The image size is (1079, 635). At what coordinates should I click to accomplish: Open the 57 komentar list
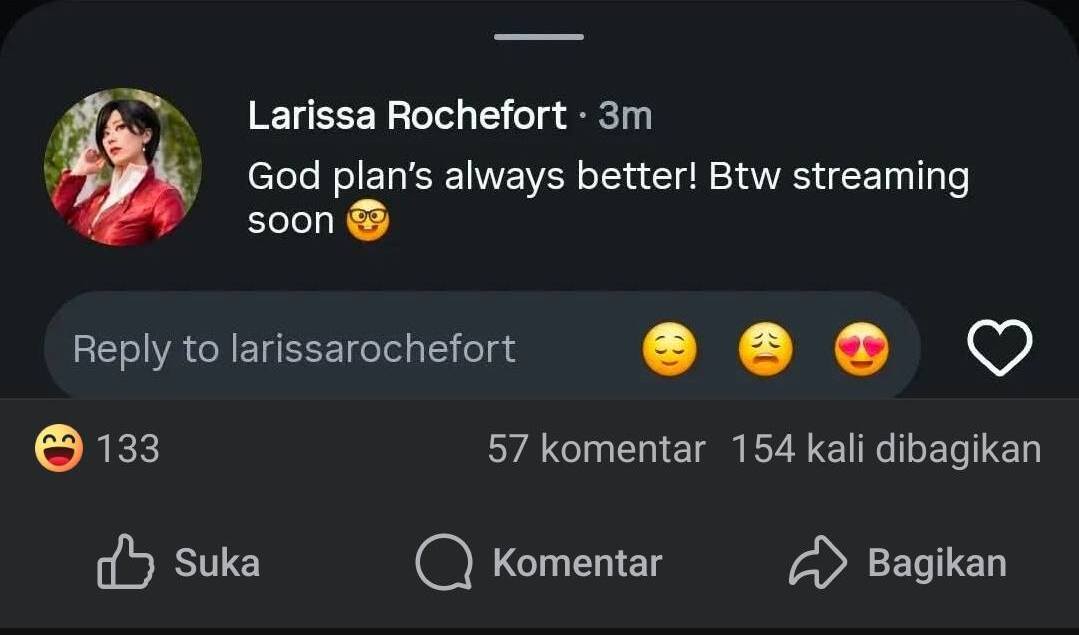pyautogui.click(x=596, y=449)
